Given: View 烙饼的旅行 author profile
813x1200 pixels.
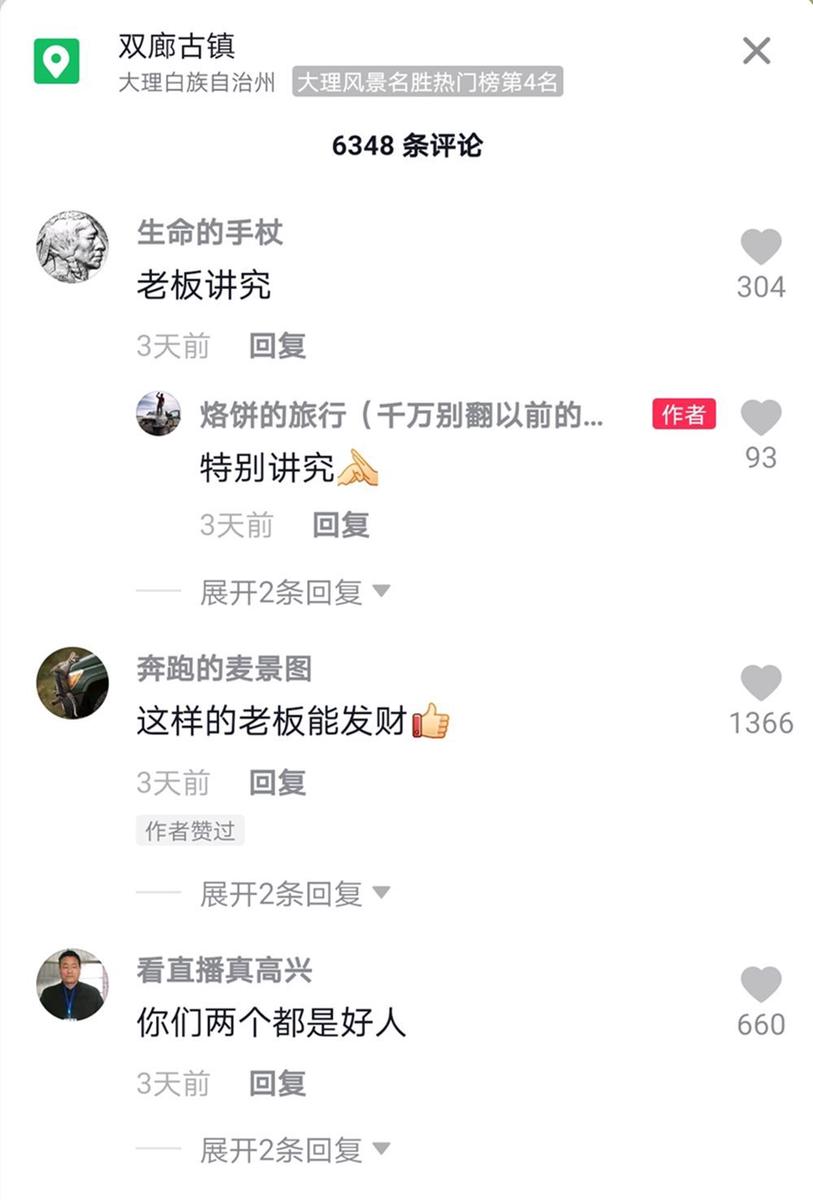Looking at the screenshot, I should (159, 414).
